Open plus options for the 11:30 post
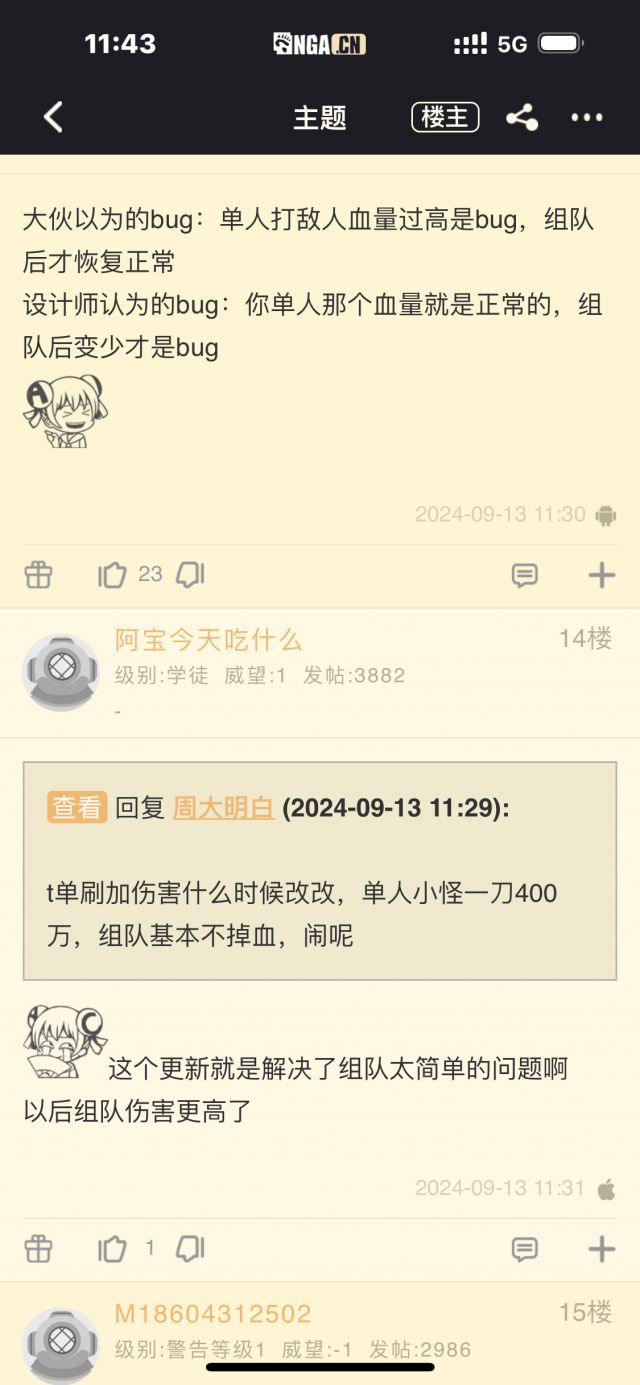Screen dimensions: 640x1385 pyautogui.click(x=601, y=575)
